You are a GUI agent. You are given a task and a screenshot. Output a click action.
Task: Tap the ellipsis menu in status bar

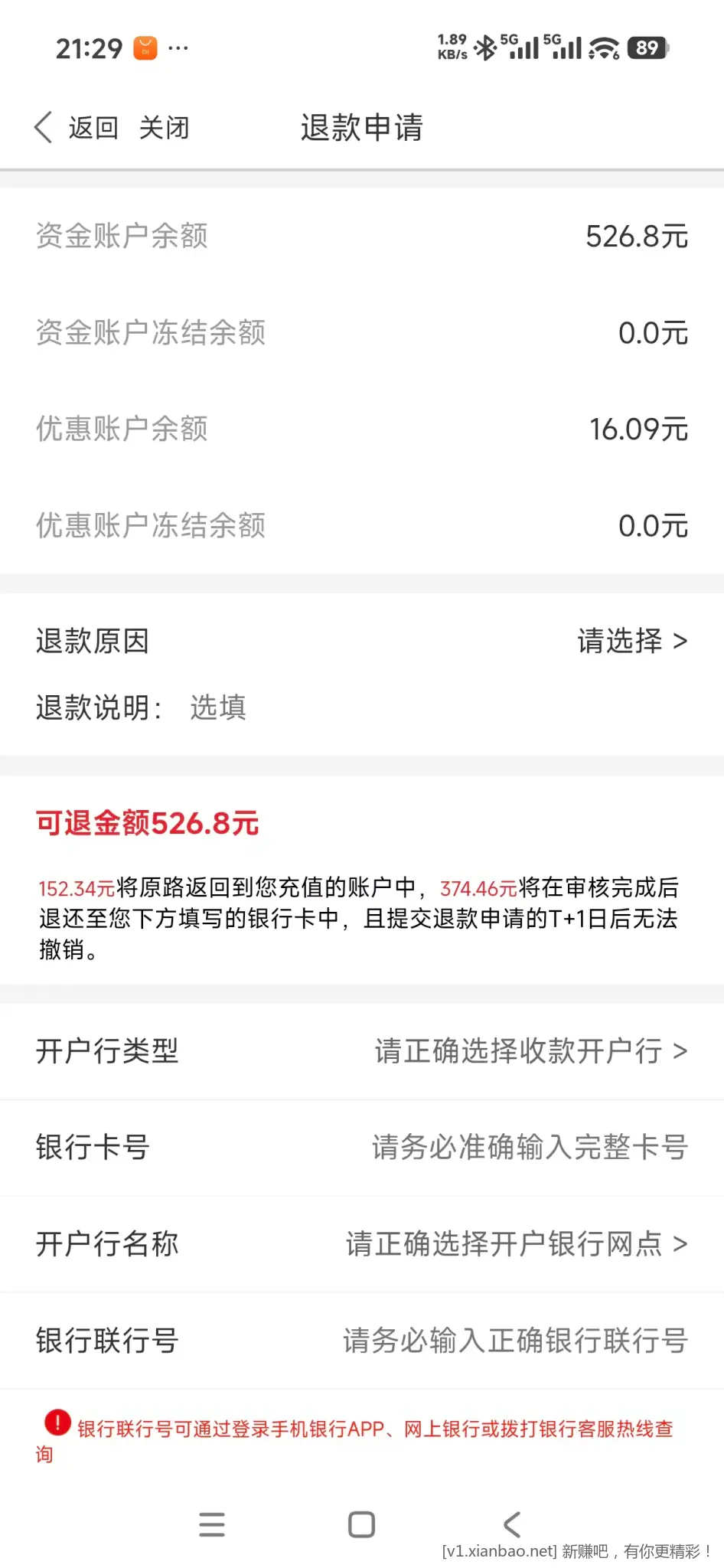(178, 47)
